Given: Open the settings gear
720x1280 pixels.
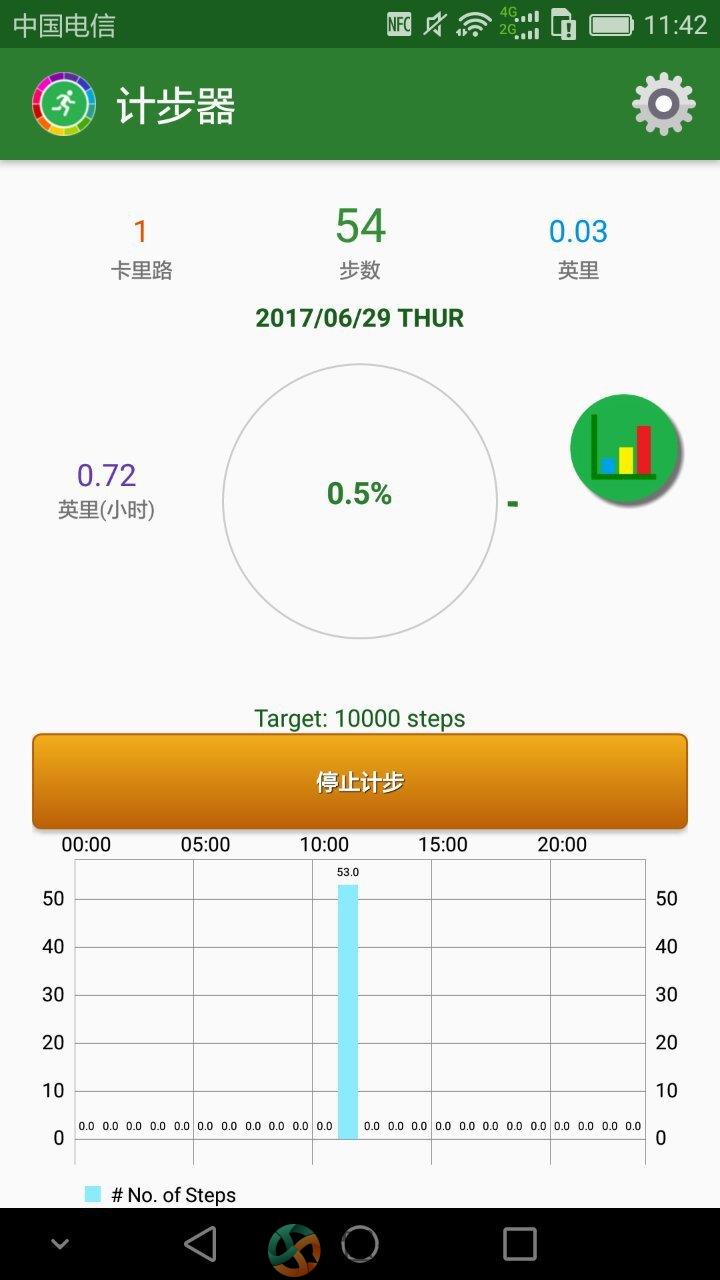Looking at the screenshot, I should pyautogui.click(x=664, y=104).
